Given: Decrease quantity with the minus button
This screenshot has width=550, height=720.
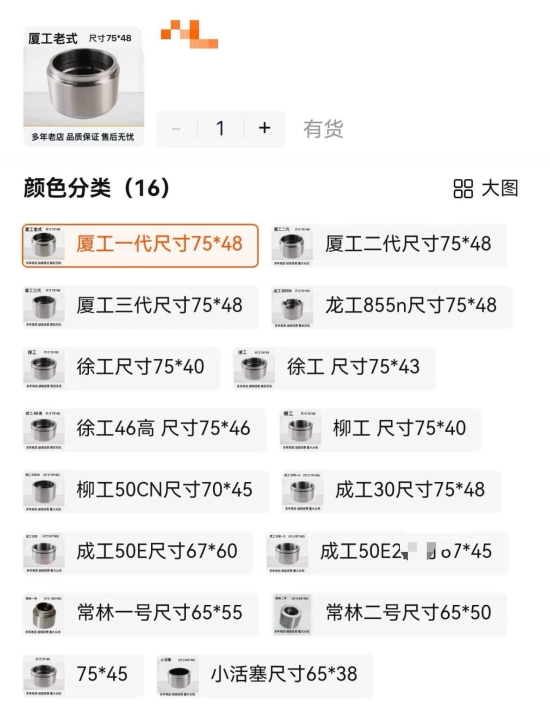Looking at the screenshot, I should 176,129.
